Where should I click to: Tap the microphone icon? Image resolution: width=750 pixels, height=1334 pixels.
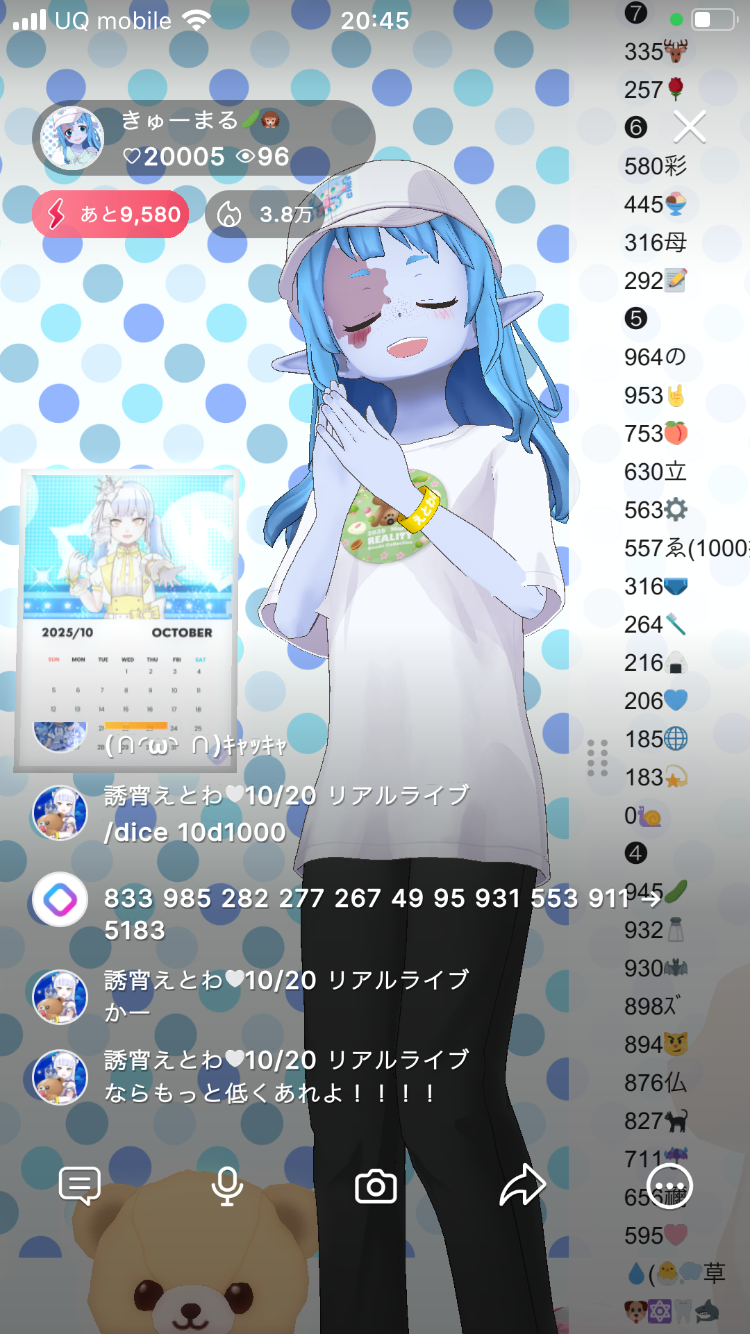tap(227, 1187)
